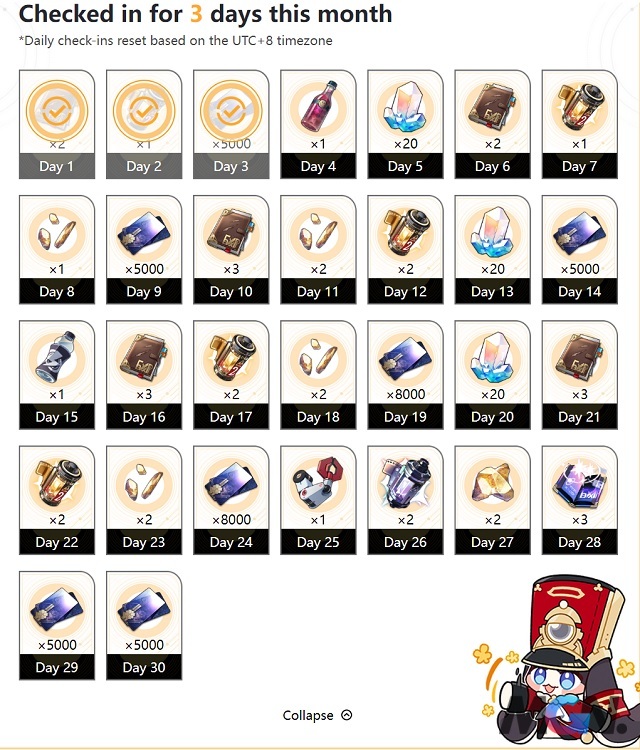The image size is (640, 750).
Task: Open the Day 19 x8000 credits tile
Action: [405, 374]
